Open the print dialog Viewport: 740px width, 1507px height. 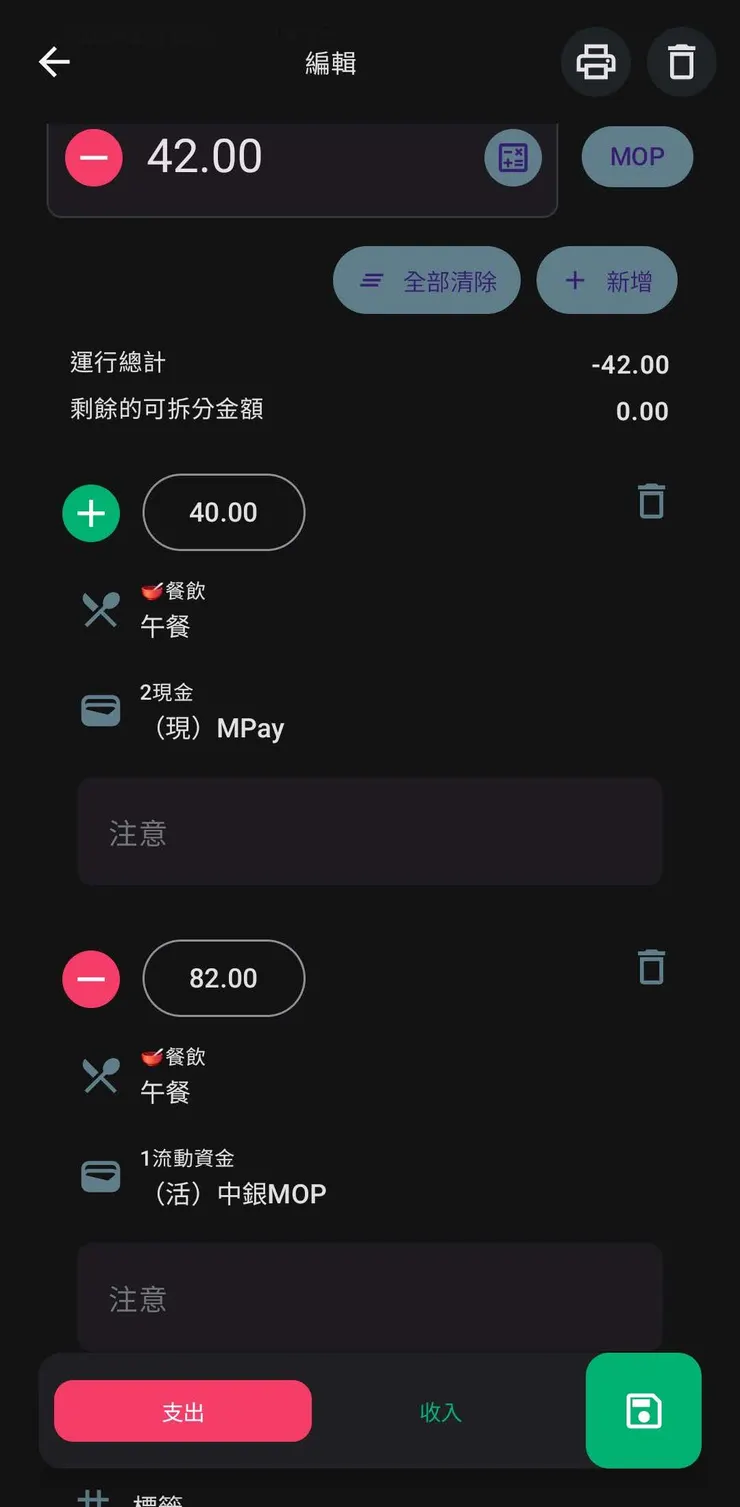[x=595, y=62]
